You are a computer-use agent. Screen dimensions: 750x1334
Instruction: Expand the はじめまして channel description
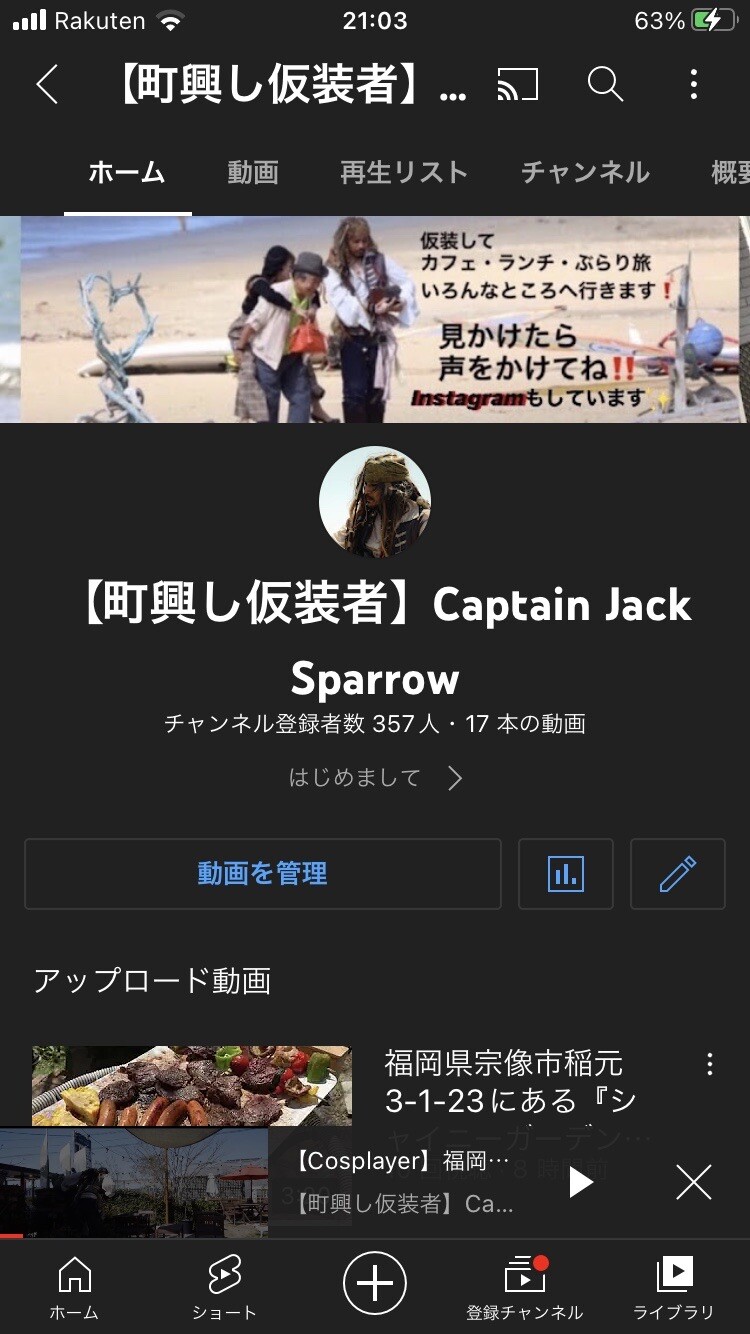[375, 777]
